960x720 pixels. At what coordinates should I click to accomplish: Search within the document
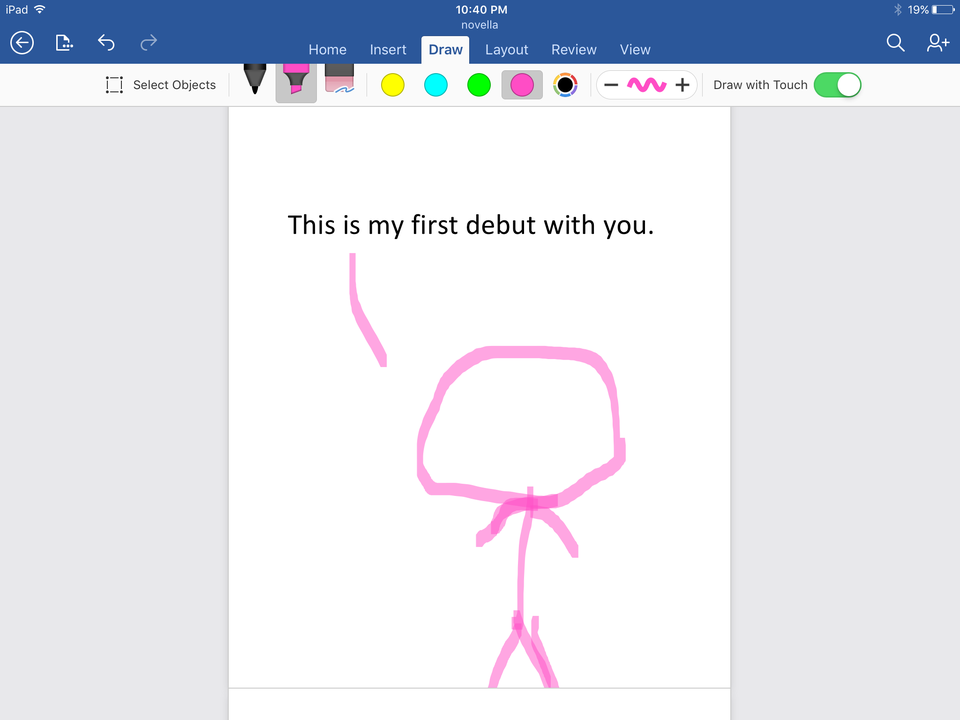click(896, 42)
